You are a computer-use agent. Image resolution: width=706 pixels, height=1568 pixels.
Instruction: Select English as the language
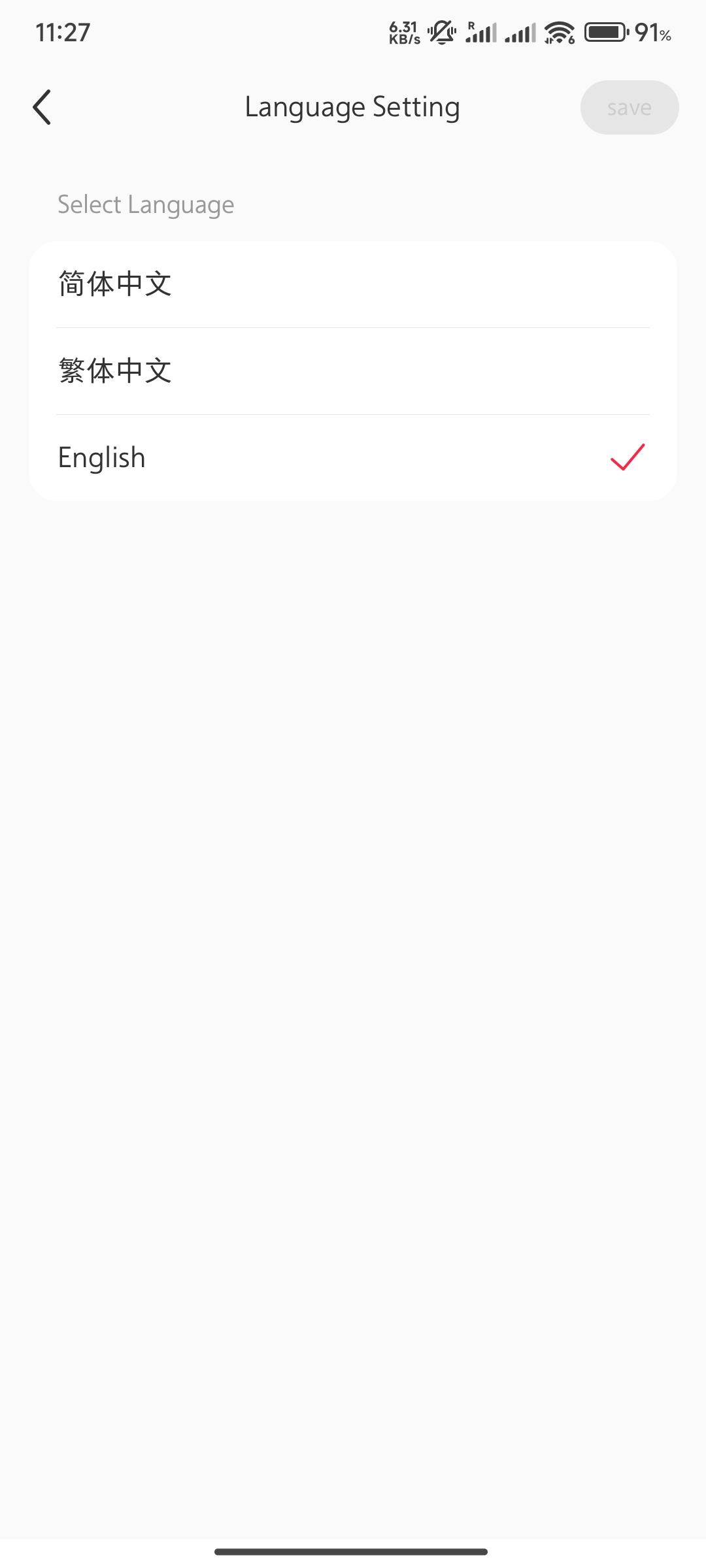point(101,457)
